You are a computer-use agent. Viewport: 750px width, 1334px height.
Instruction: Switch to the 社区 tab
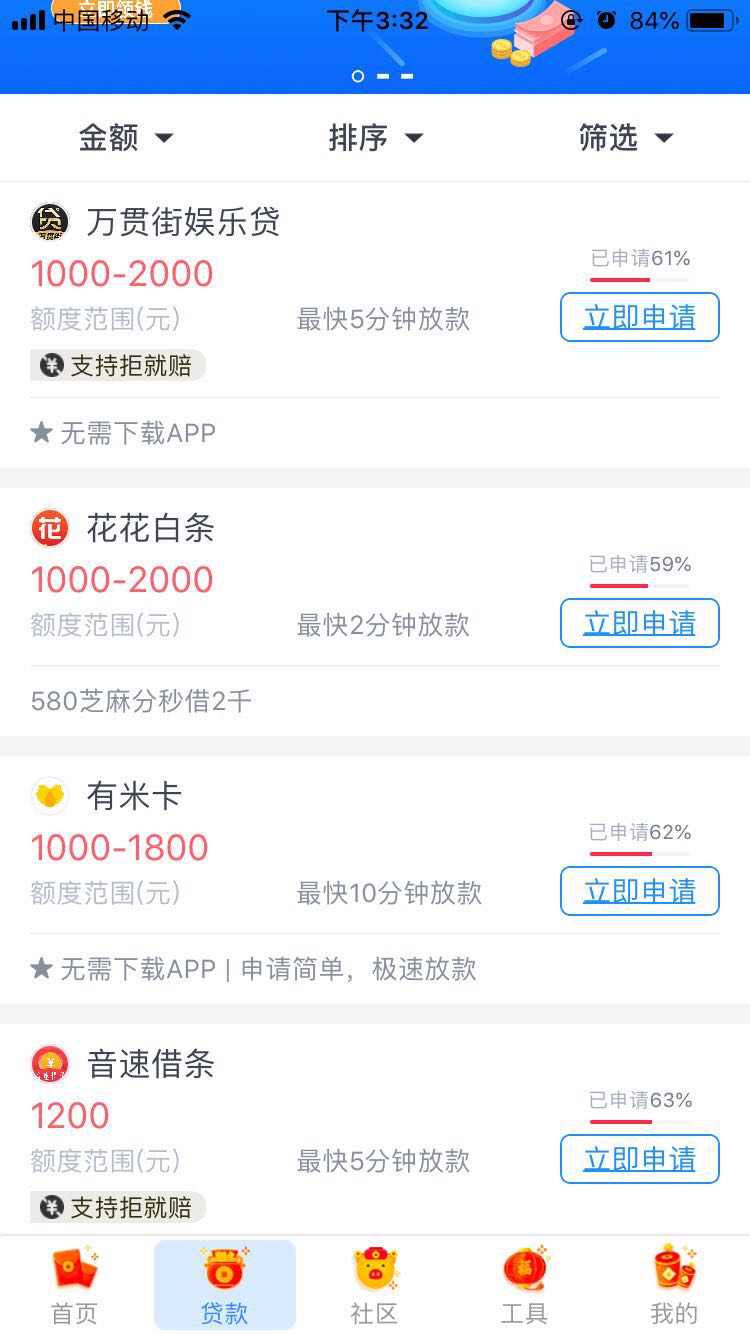[374, 1285]
